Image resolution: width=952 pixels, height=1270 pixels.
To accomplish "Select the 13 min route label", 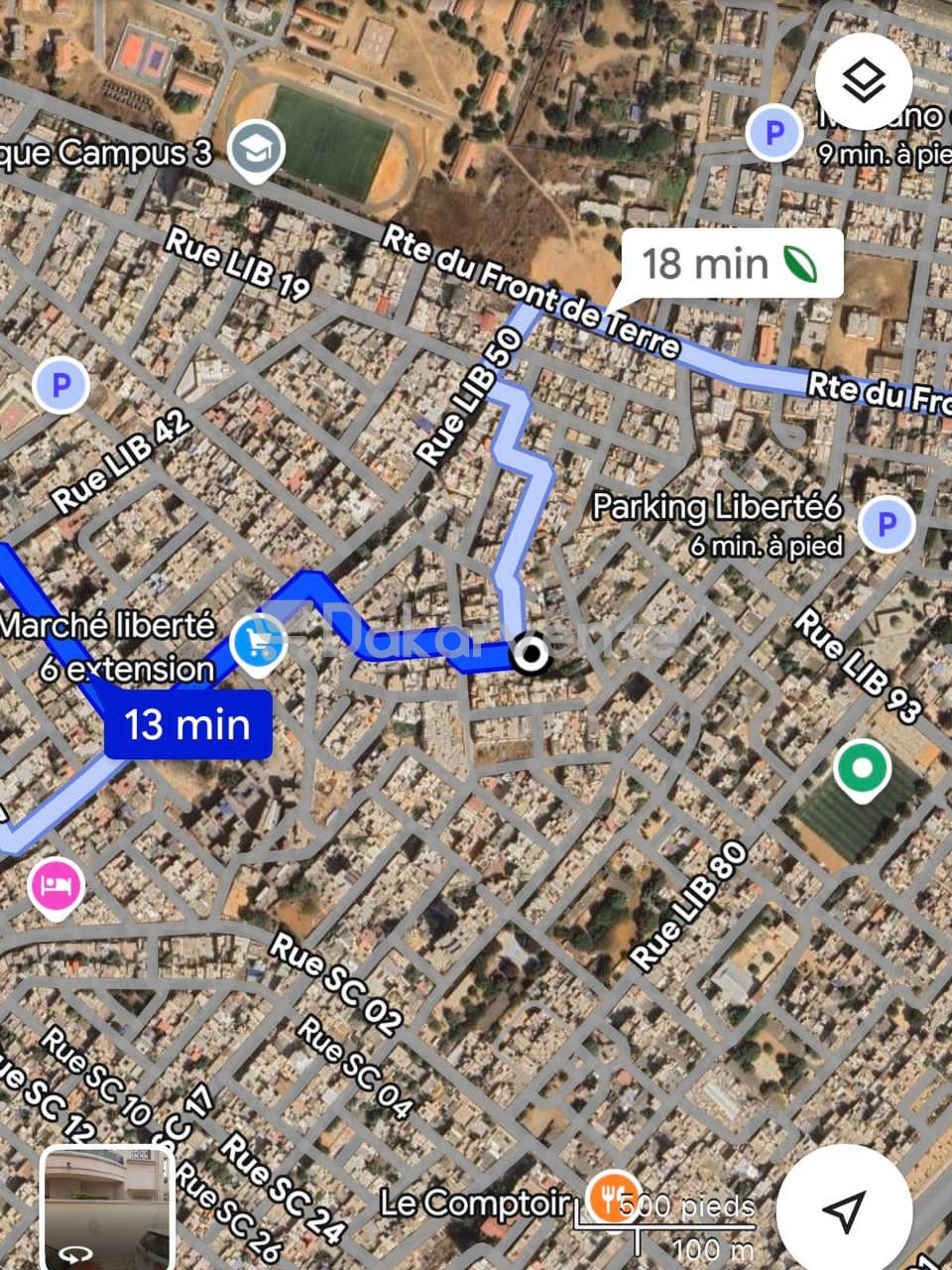I will [x=188, y=724].
